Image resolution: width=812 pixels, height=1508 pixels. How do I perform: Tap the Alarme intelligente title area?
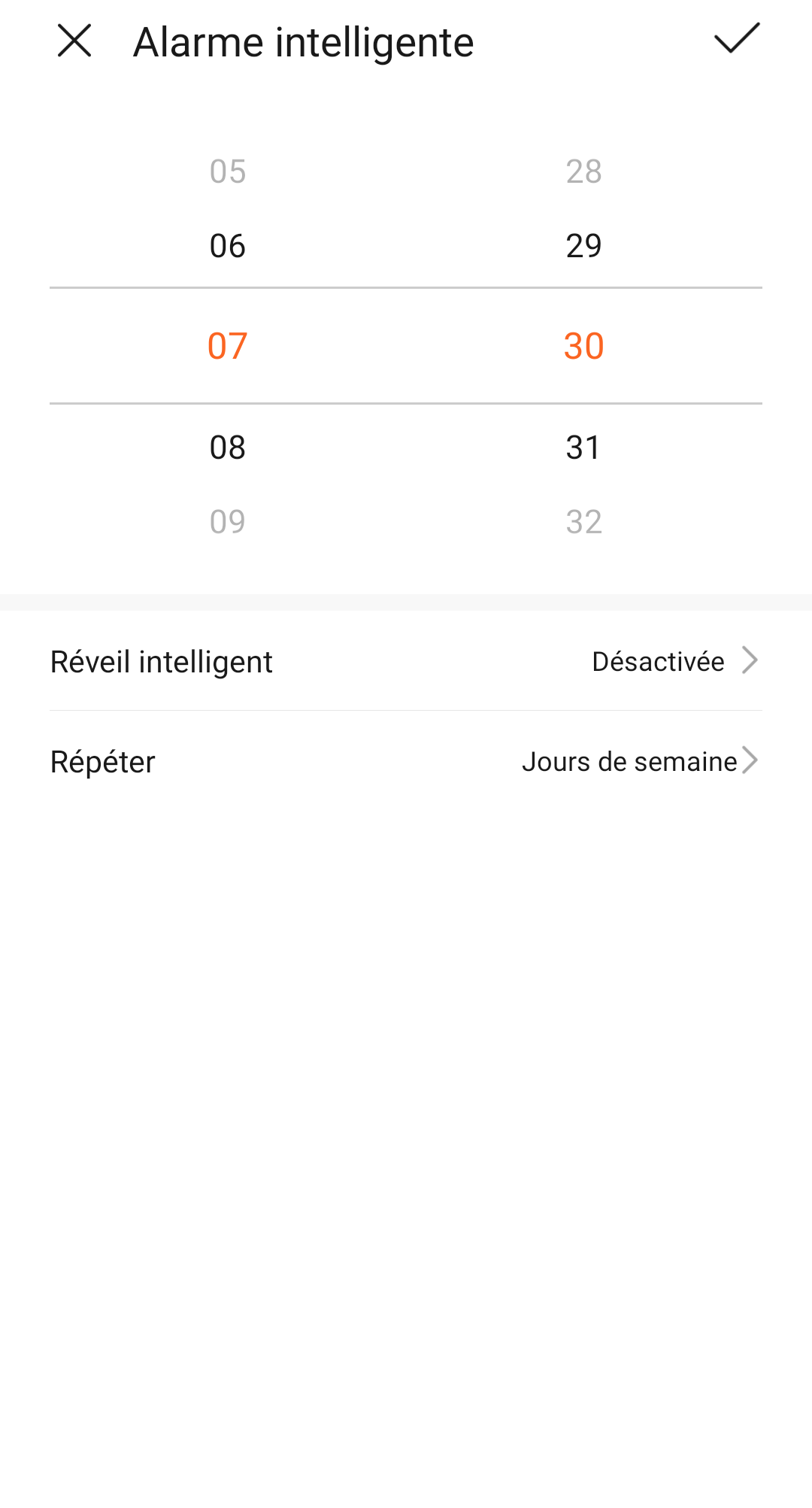point(303,43)
